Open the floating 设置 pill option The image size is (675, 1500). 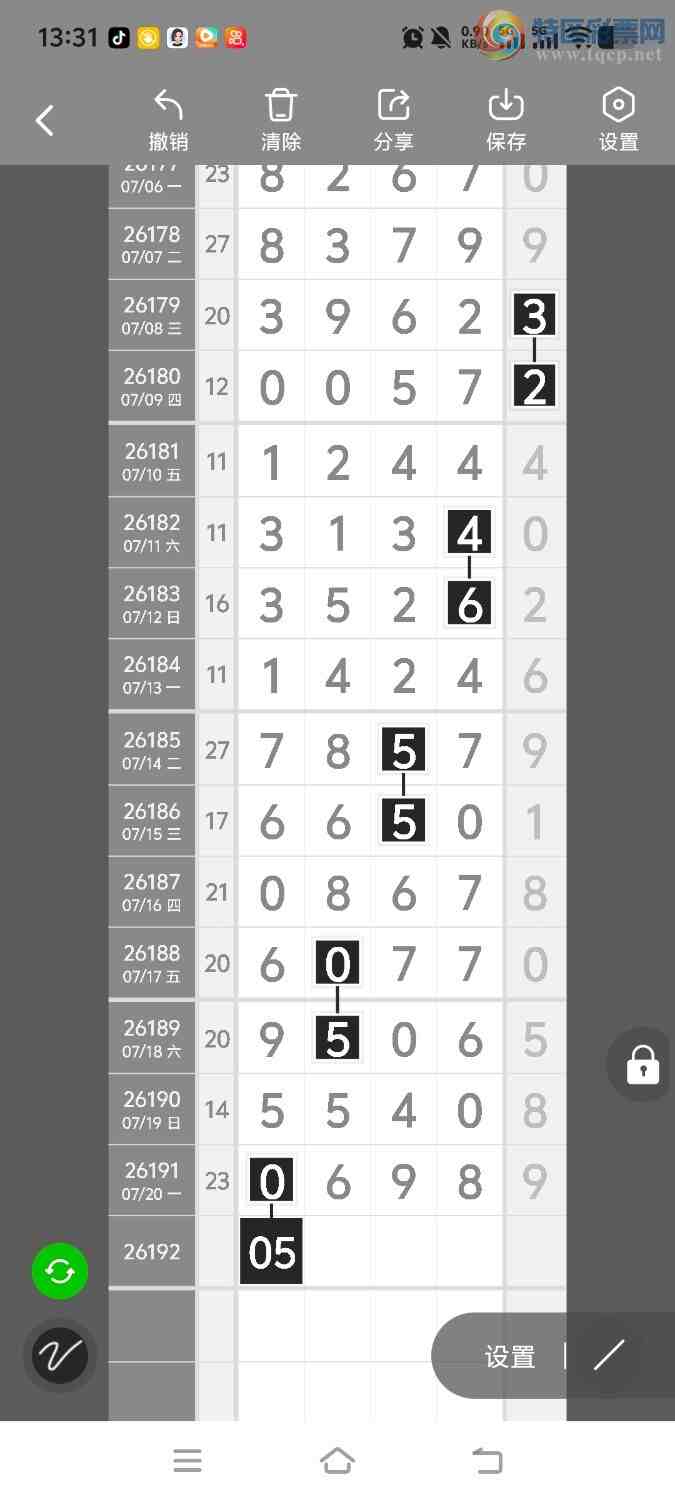(510, 1357)
